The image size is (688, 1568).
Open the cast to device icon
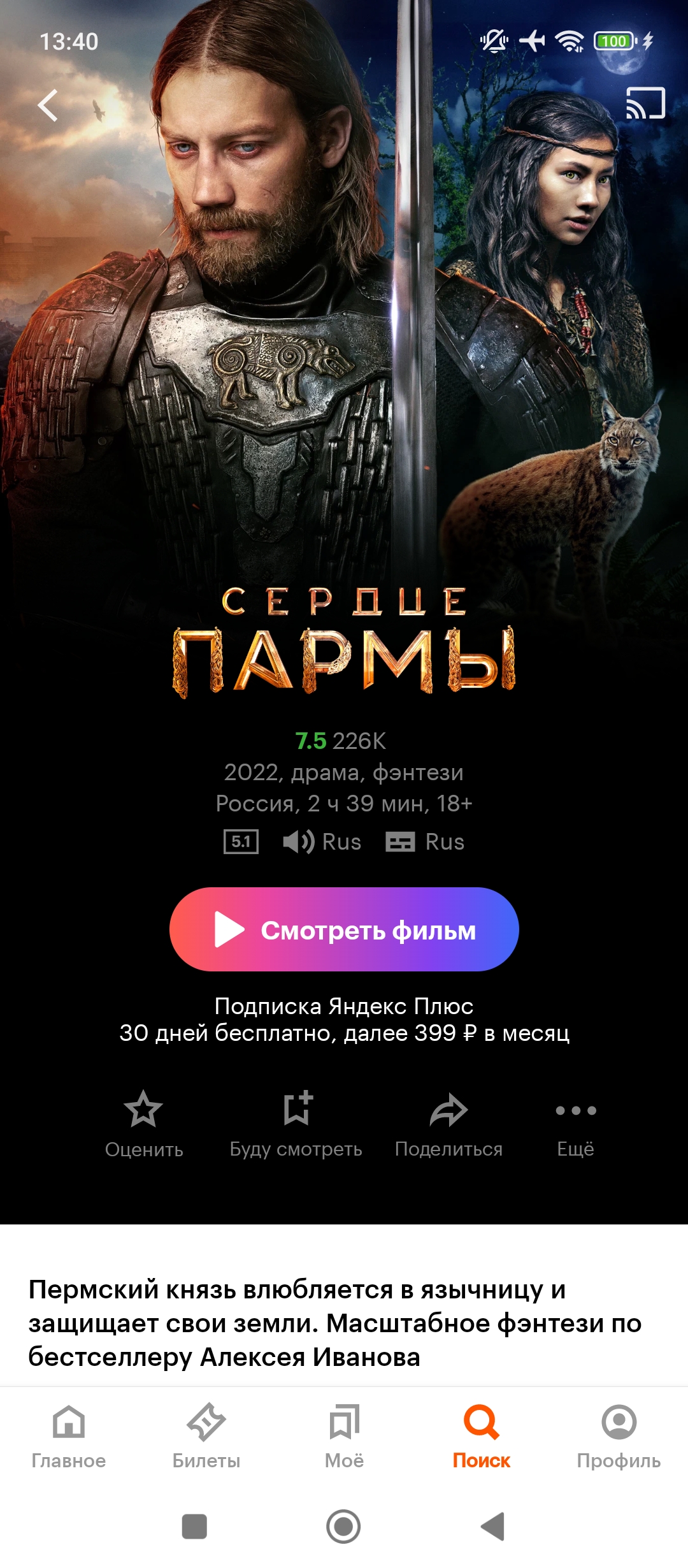pos(645,103)
